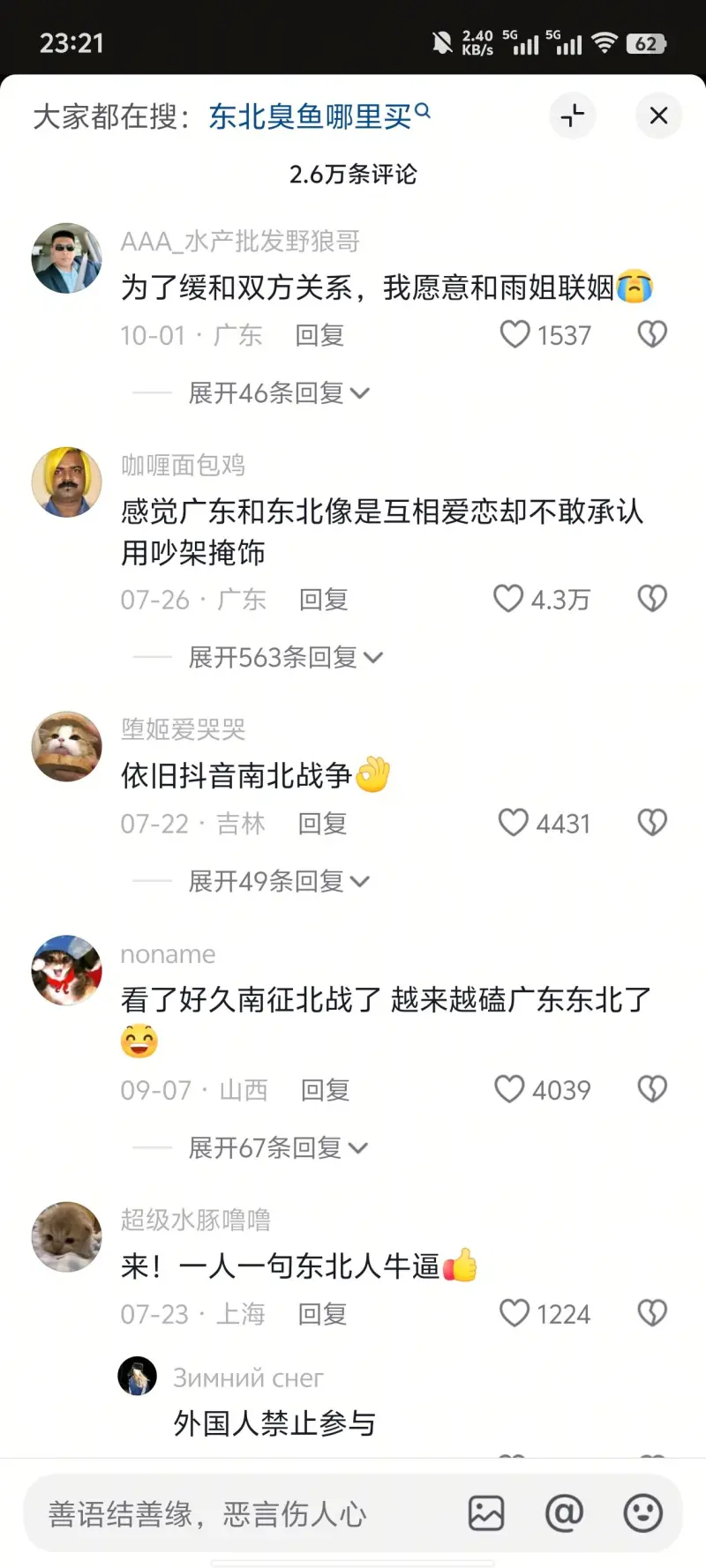The height and width of the screenshot is (1568, 706).
Task: Open Зимний снег's profile avatar
Action: (138, 1377)
